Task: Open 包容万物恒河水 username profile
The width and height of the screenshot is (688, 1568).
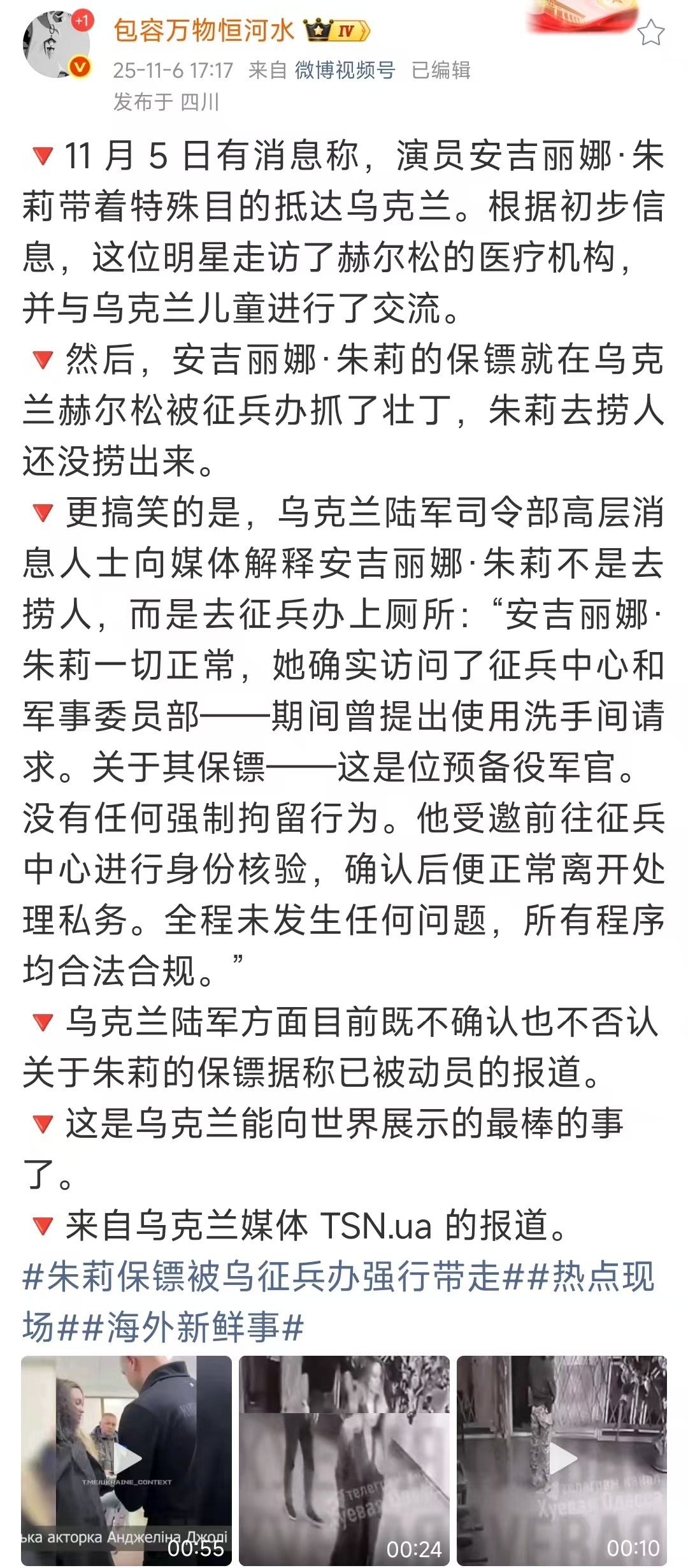Action: point(204,31)
